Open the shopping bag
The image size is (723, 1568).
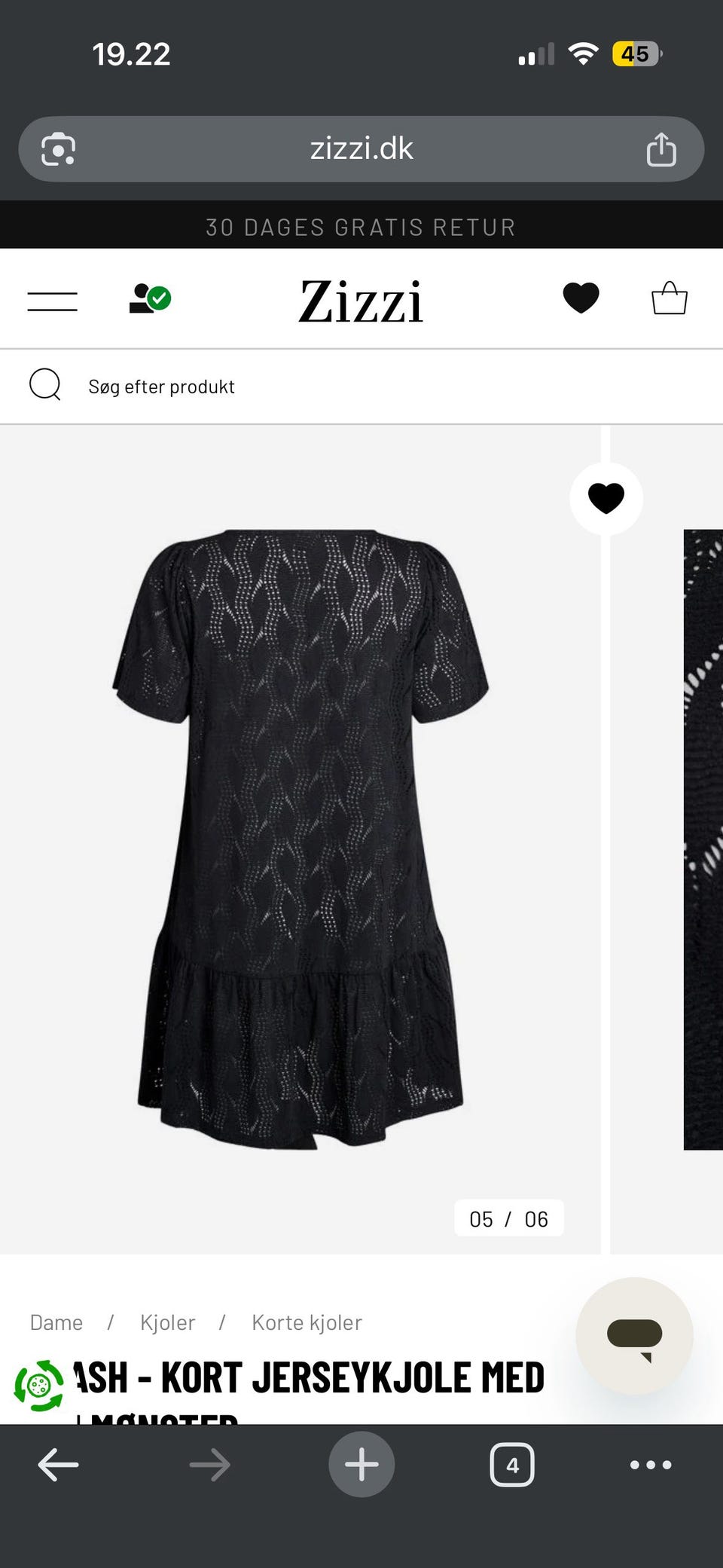coord(669,298)
